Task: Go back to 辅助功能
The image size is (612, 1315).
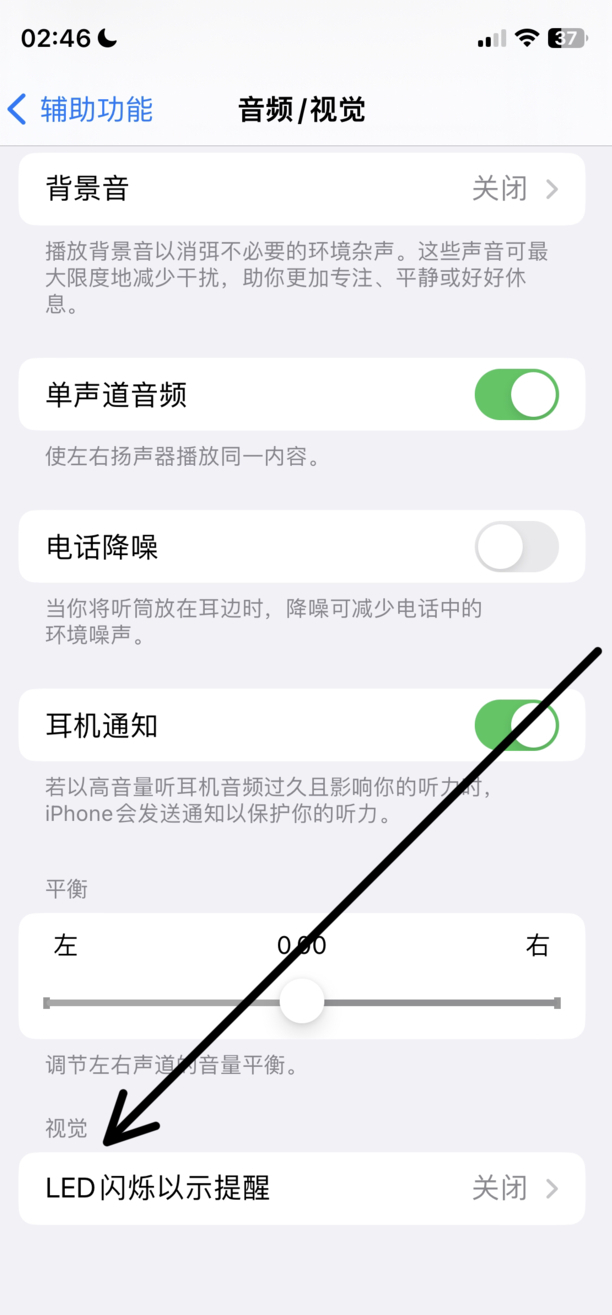Action: pos(80,109)
